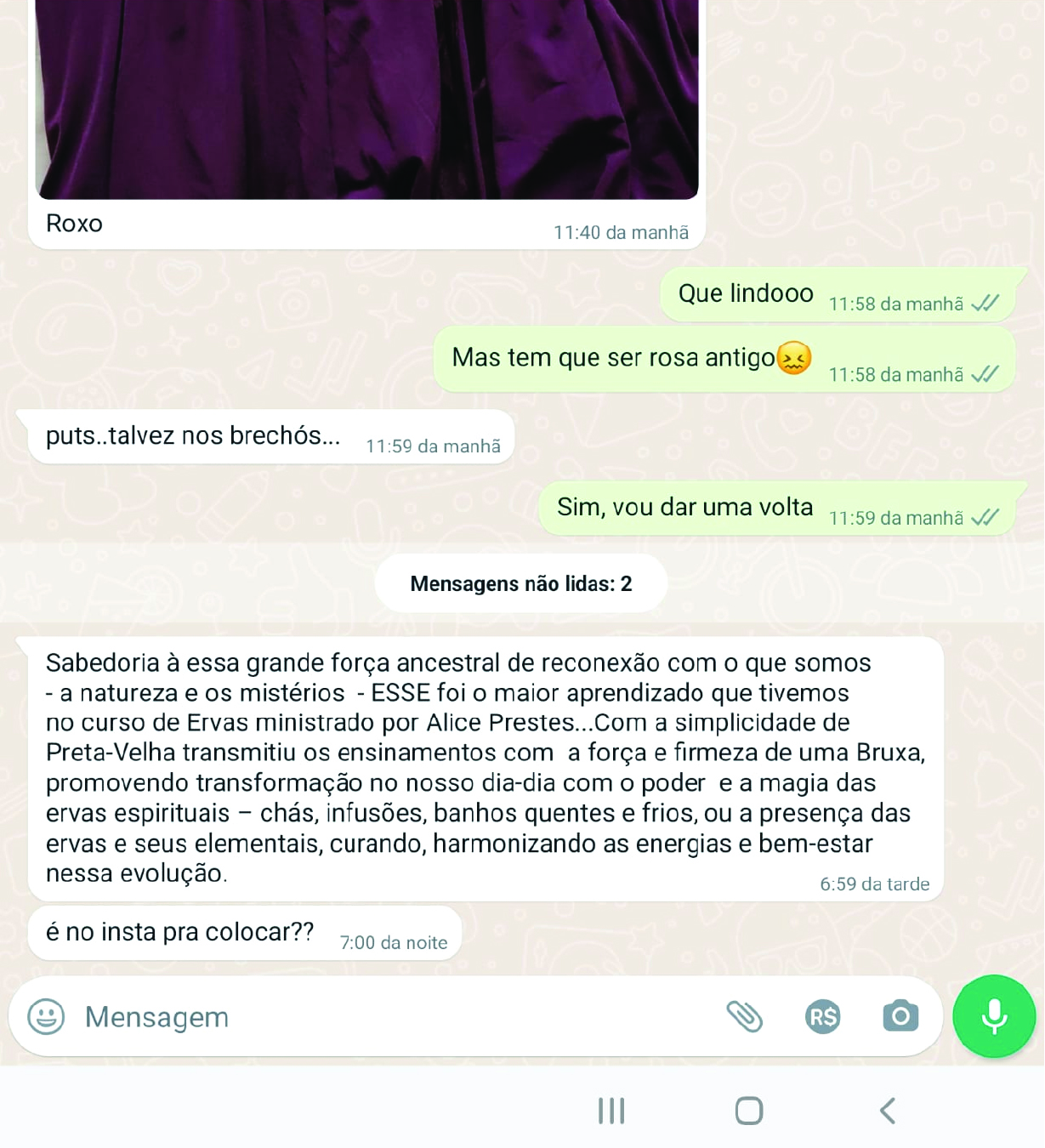Viewport: 1045px width, 1148px height.
Task: Go back with the system back button
Action: [887, 1111]
